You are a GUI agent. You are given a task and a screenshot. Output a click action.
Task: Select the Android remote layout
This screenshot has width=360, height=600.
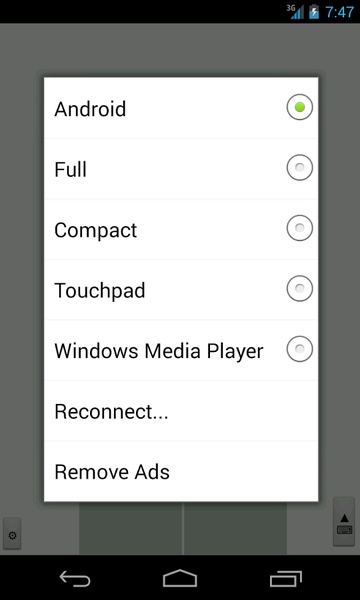181,108
